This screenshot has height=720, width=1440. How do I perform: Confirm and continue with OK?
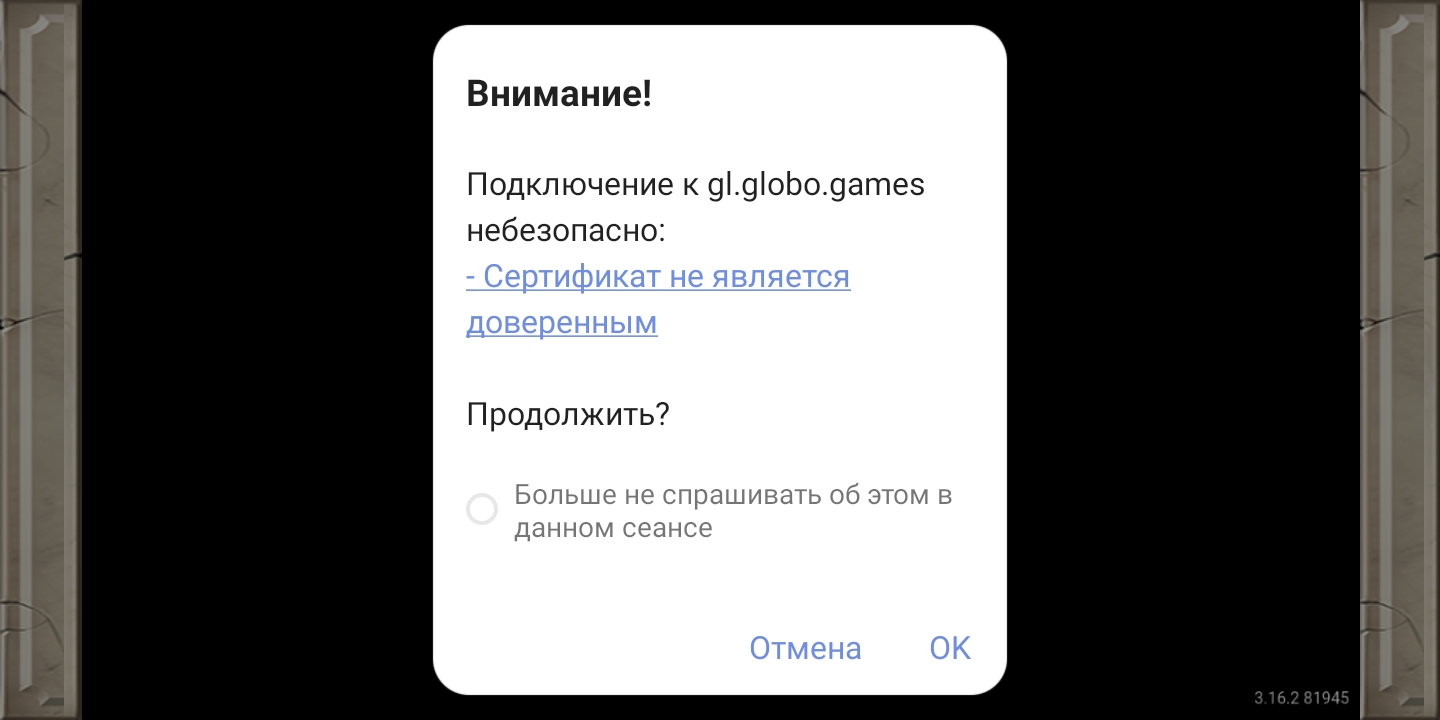pos(950,648)
